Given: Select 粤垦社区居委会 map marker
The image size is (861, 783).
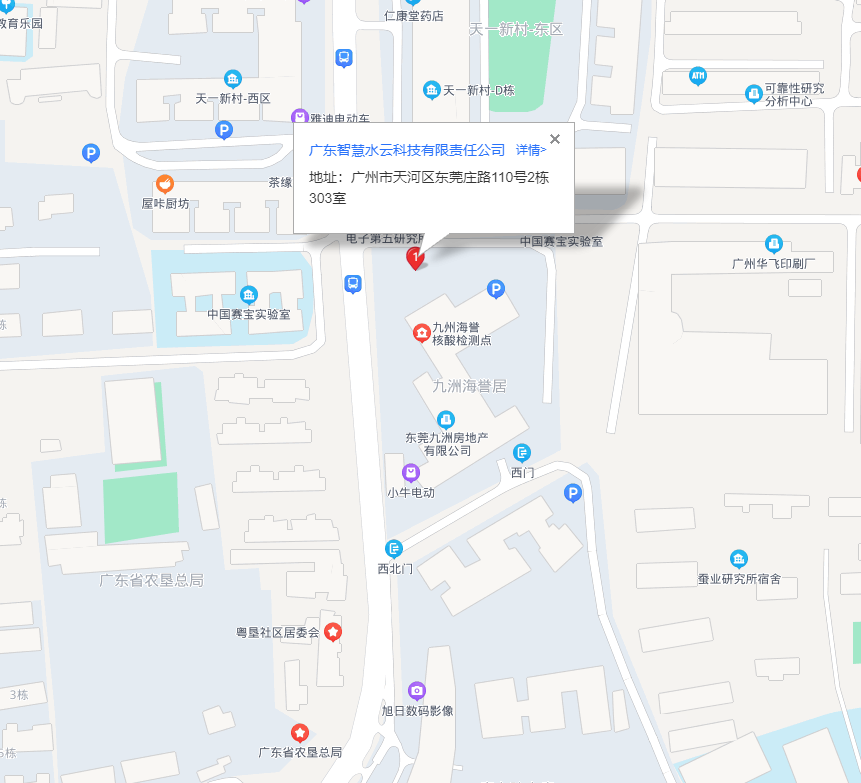Looking at the screenshot, I should [x=333, y=631].
